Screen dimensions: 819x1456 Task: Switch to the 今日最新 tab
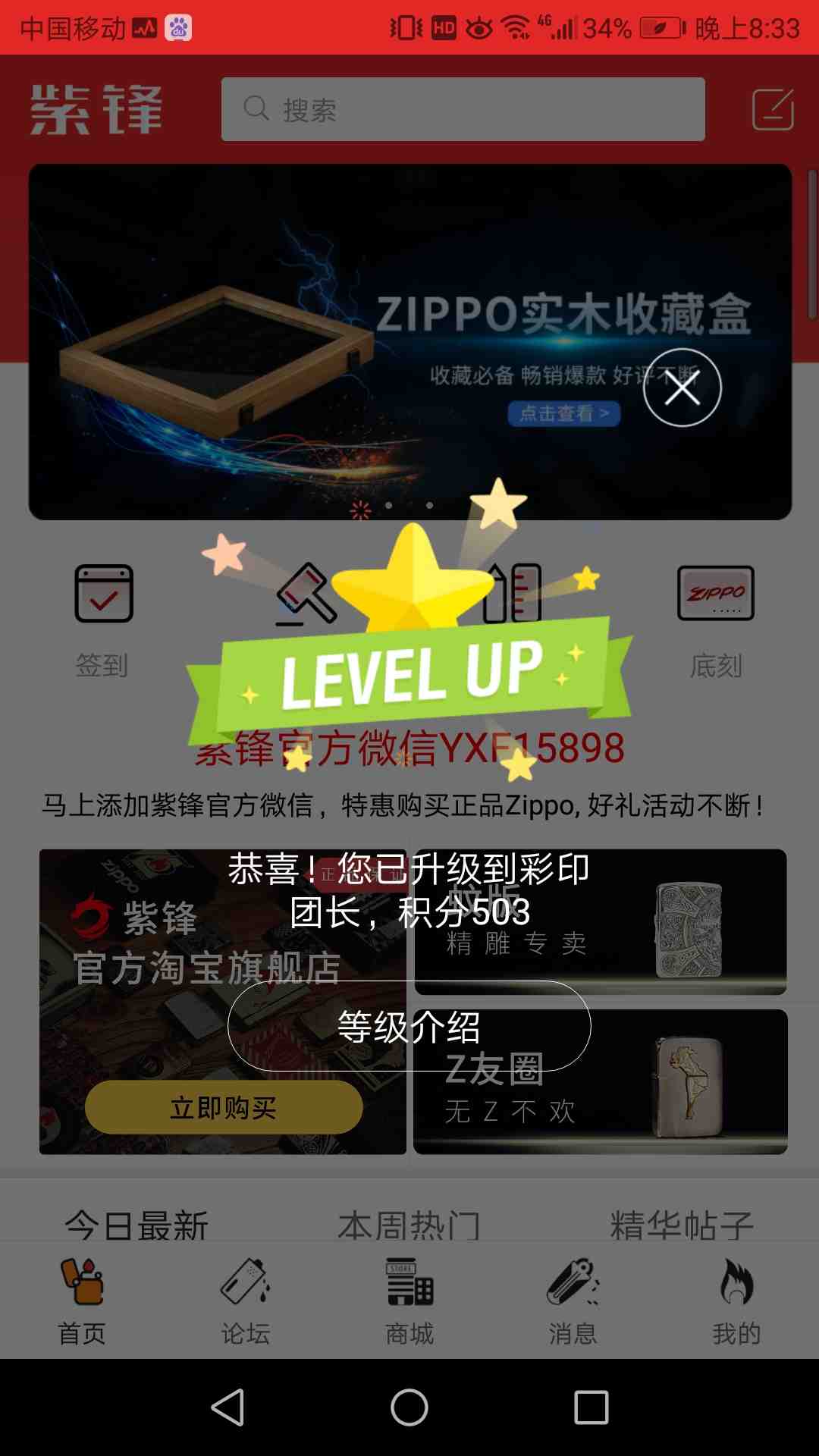(x=136, y=1224)
